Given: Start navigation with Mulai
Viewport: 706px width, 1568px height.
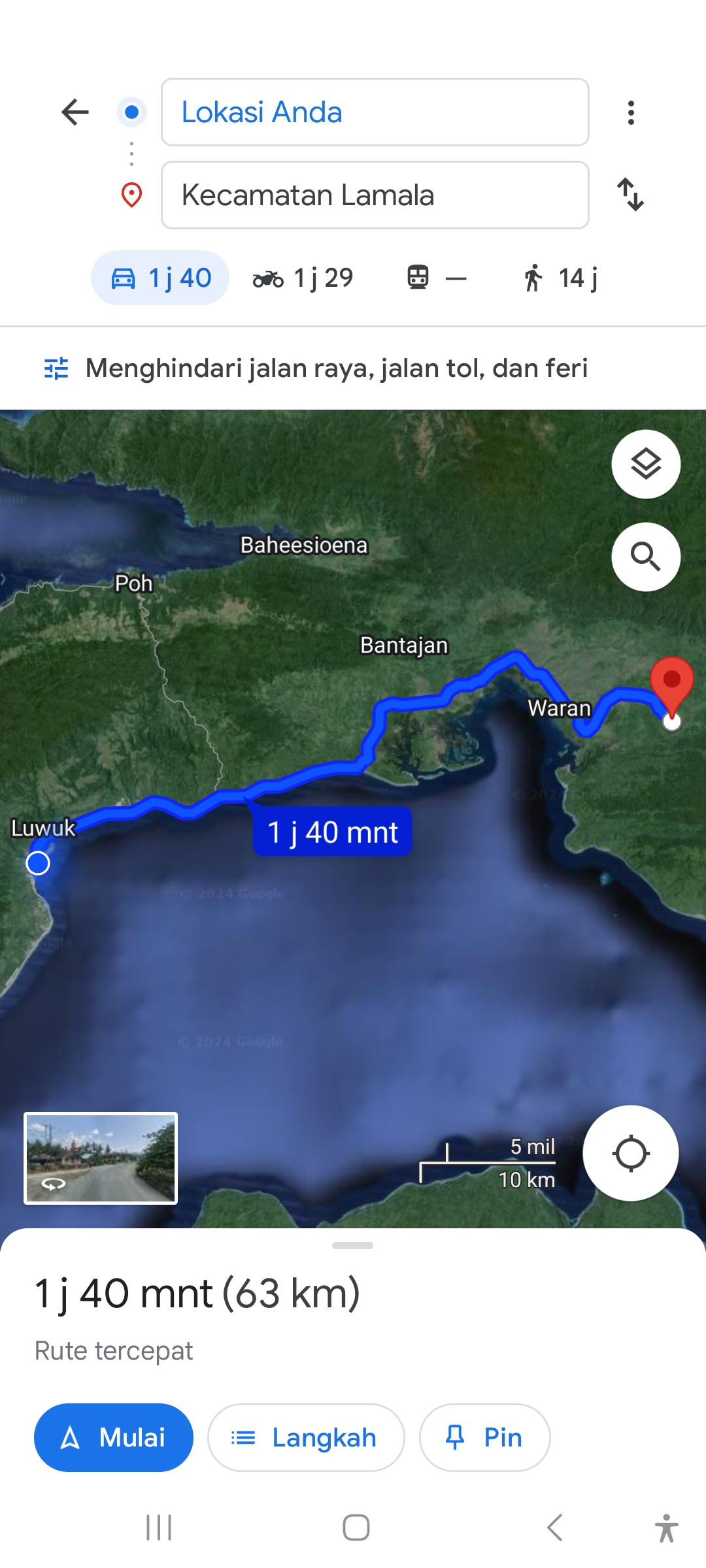Looking at the screenshot, I should point(114,1437).
